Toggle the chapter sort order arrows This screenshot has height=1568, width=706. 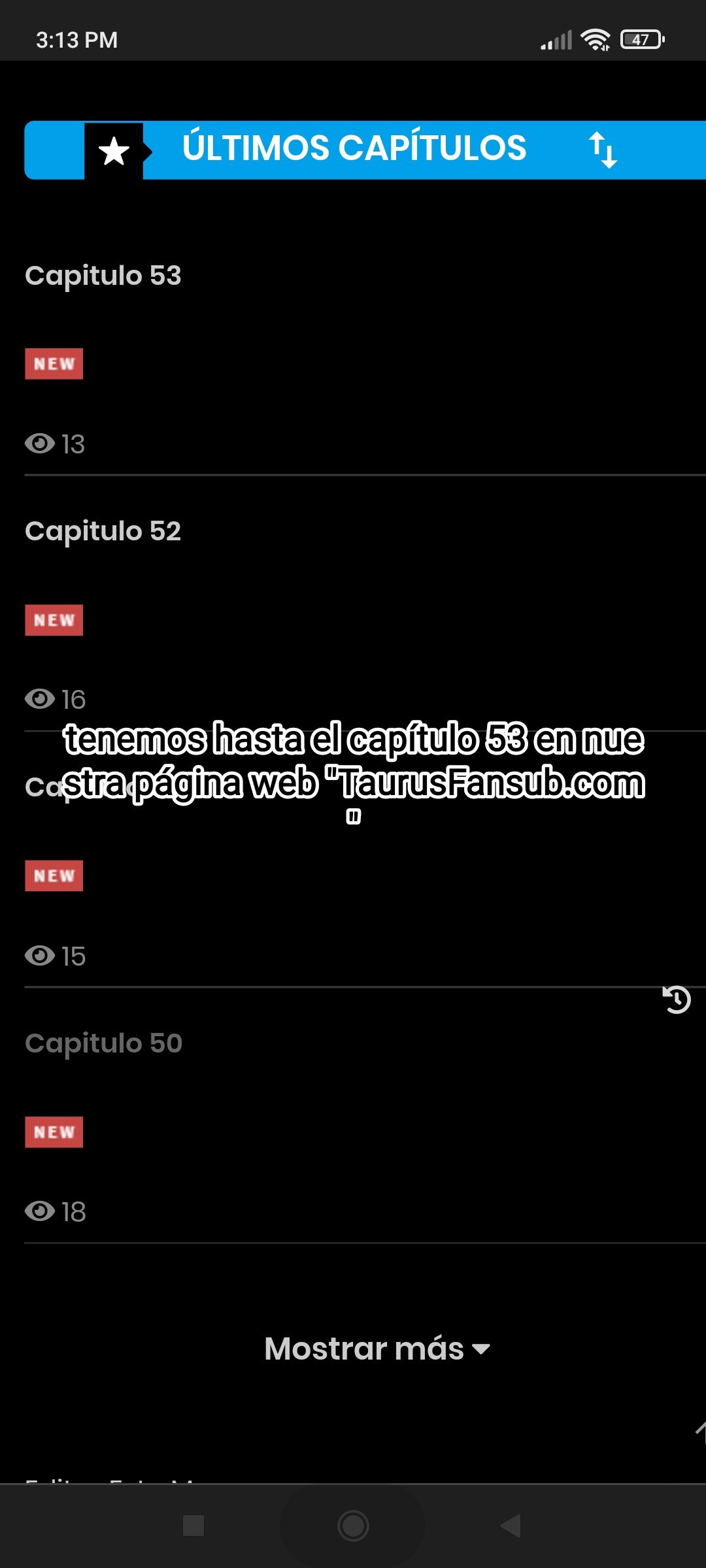(603, 150)
